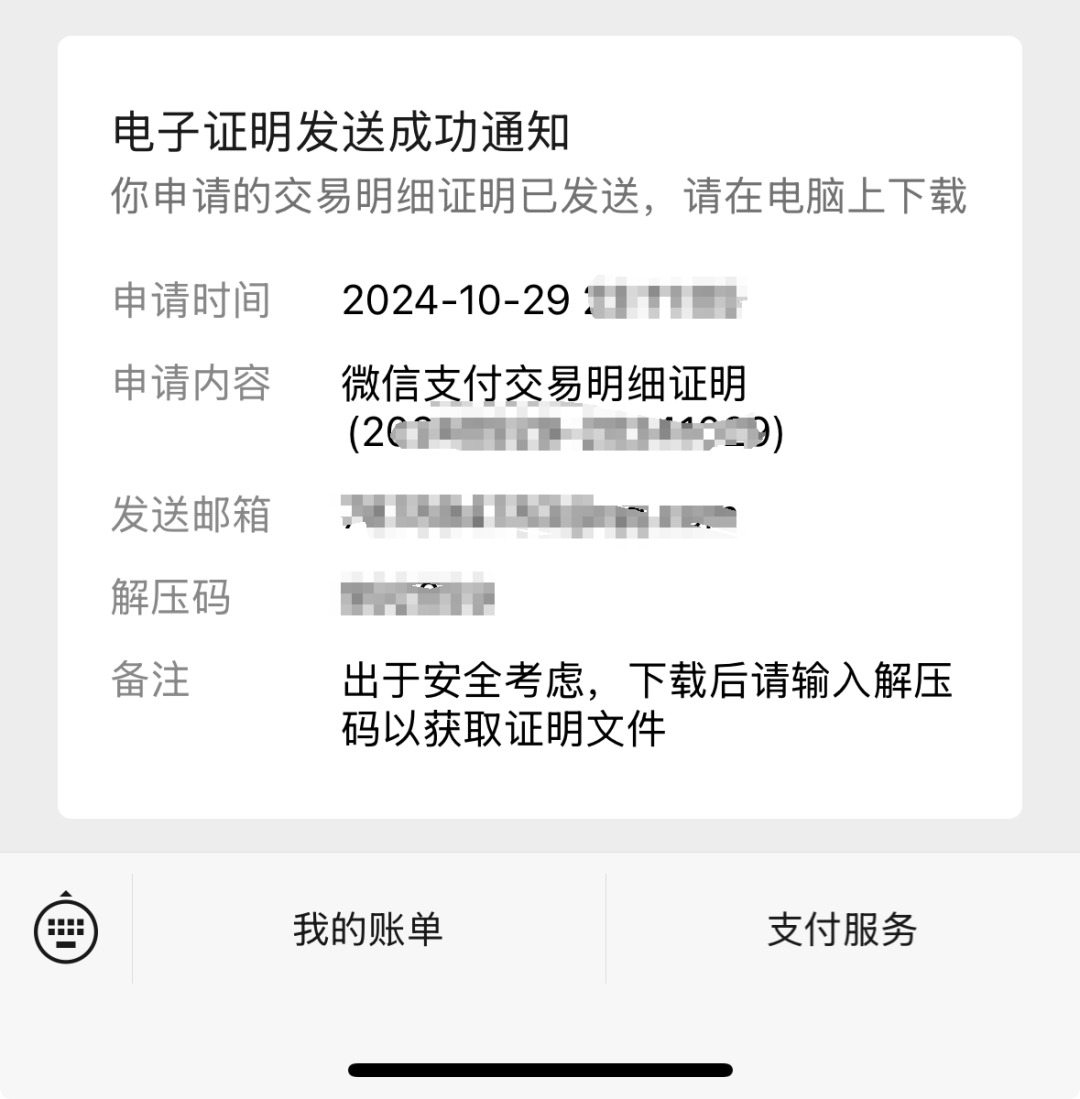Open the 支付服务 menu
This screenshot has width=1080, height=1099.
coord(842,929)
